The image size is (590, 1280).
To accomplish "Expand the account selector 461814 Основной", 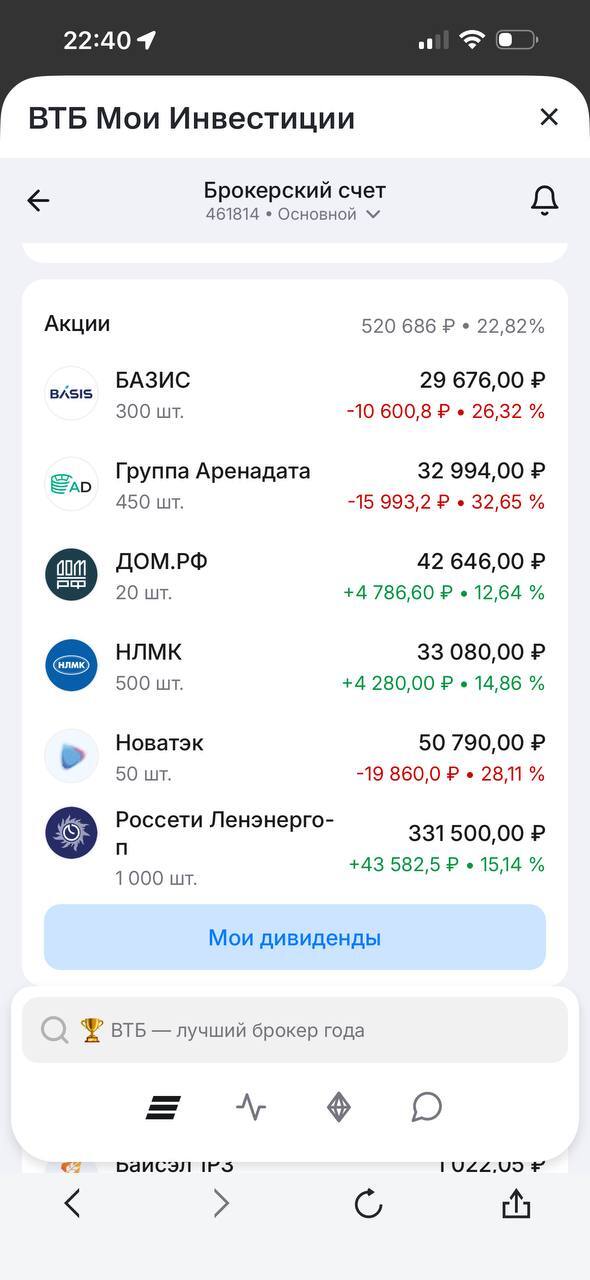I will (x=294, y=214).
